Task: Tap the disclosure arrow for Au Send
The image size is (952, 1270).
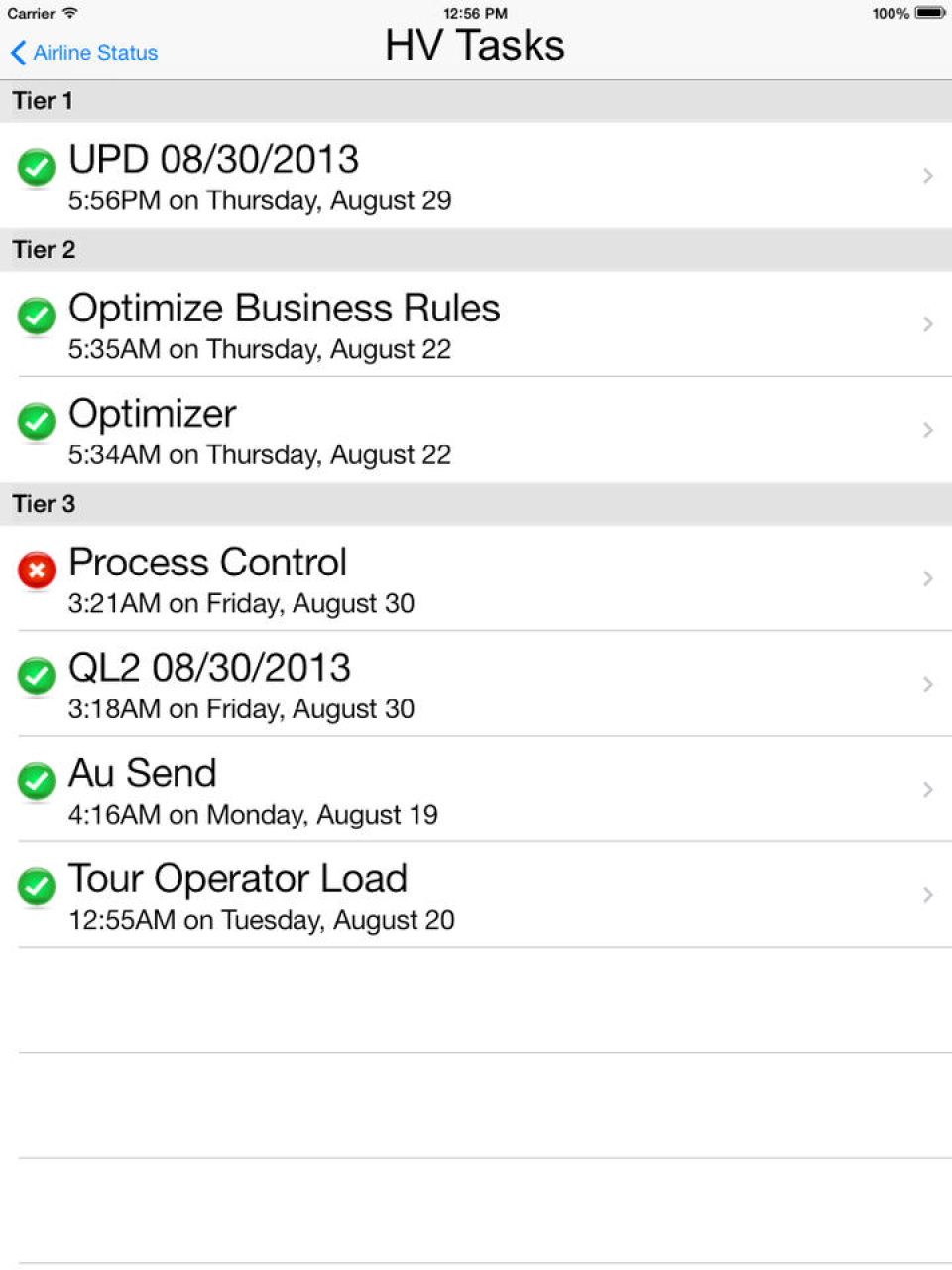Action: click(928, 789)
